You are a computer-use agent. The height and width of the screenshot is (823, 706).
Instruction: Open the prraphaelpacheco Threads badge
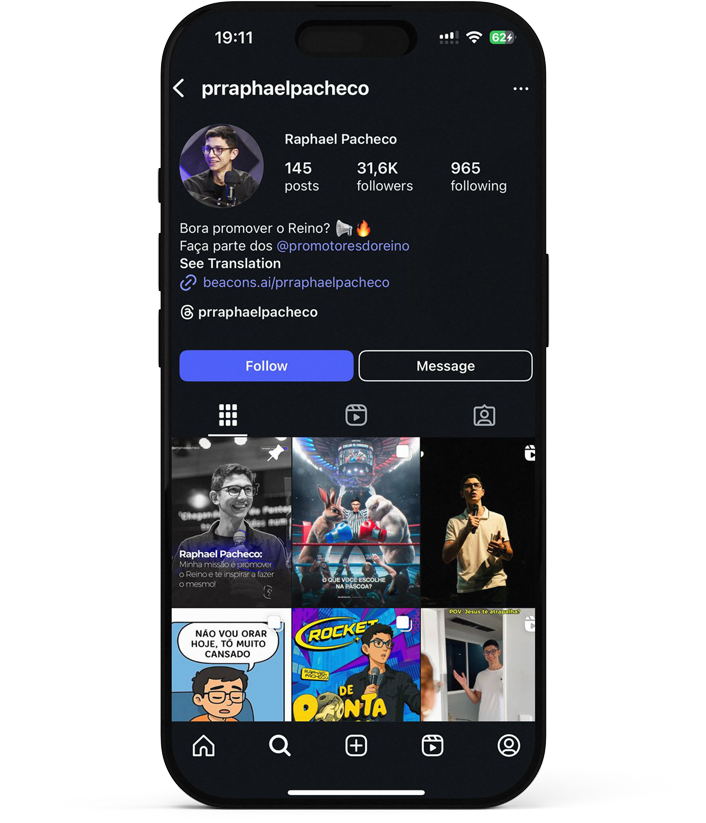248,312
